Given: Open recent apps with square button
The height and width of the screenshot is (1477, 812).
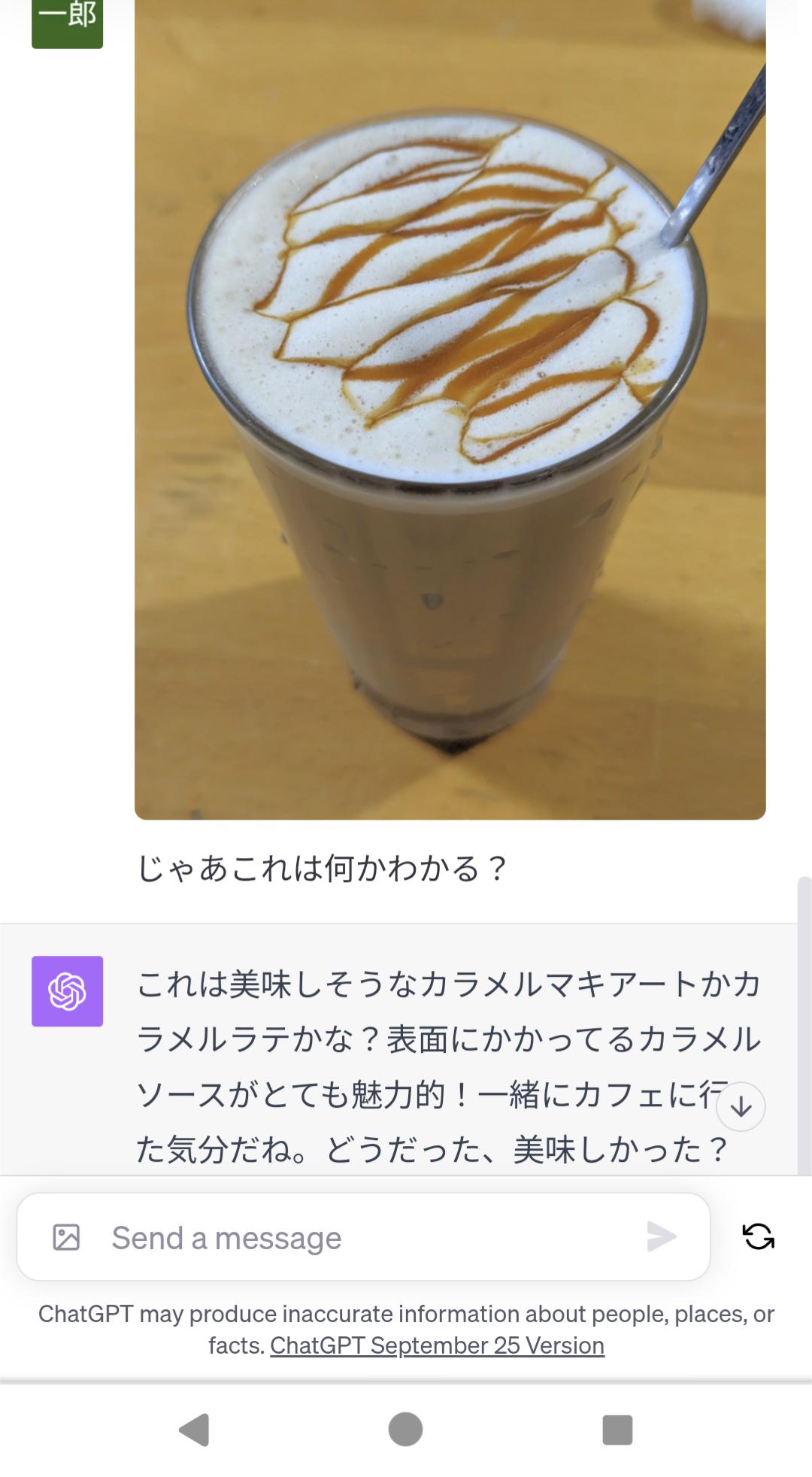Looking at the screenshot, I should point(617,1430).
